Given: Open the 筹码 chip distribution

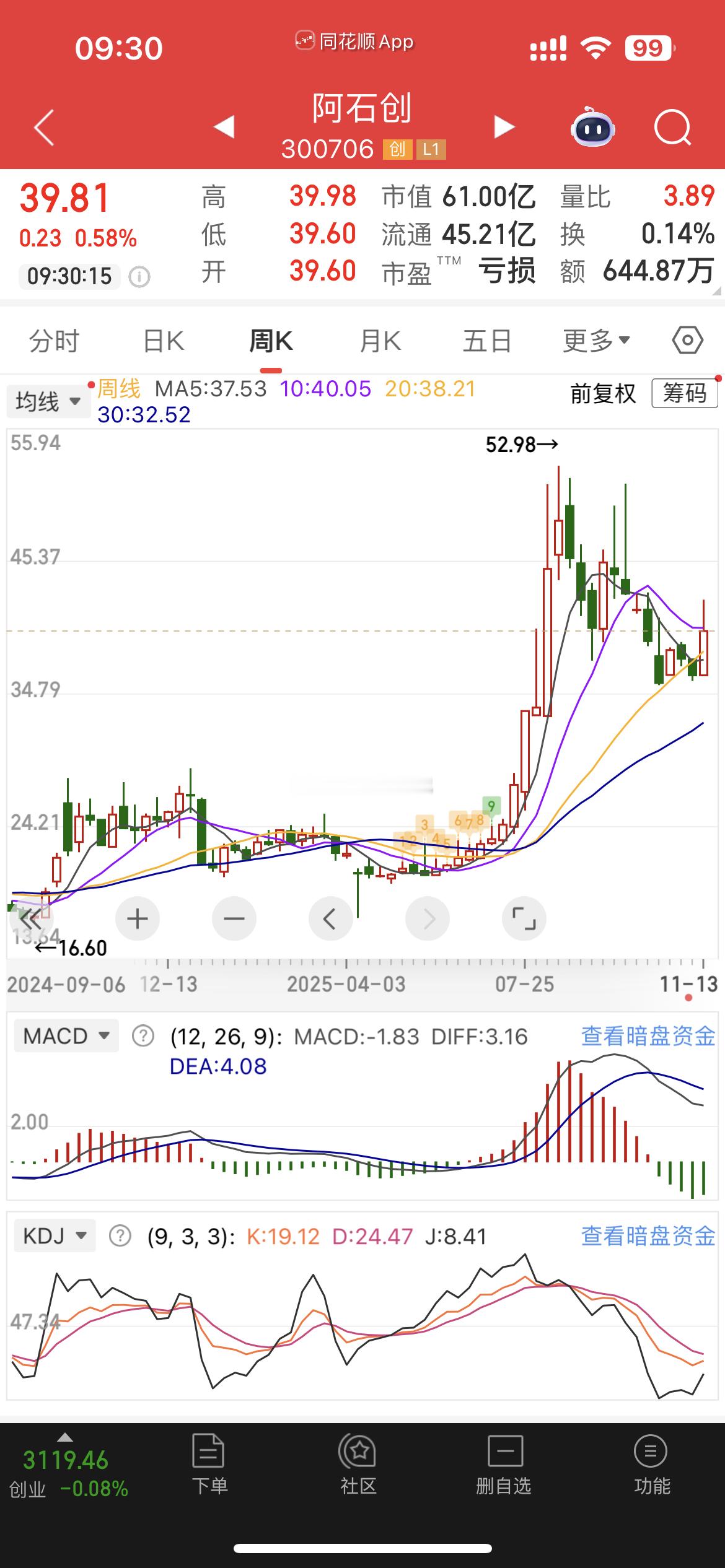Looking at the screenshot, I should tap(684, 393).
